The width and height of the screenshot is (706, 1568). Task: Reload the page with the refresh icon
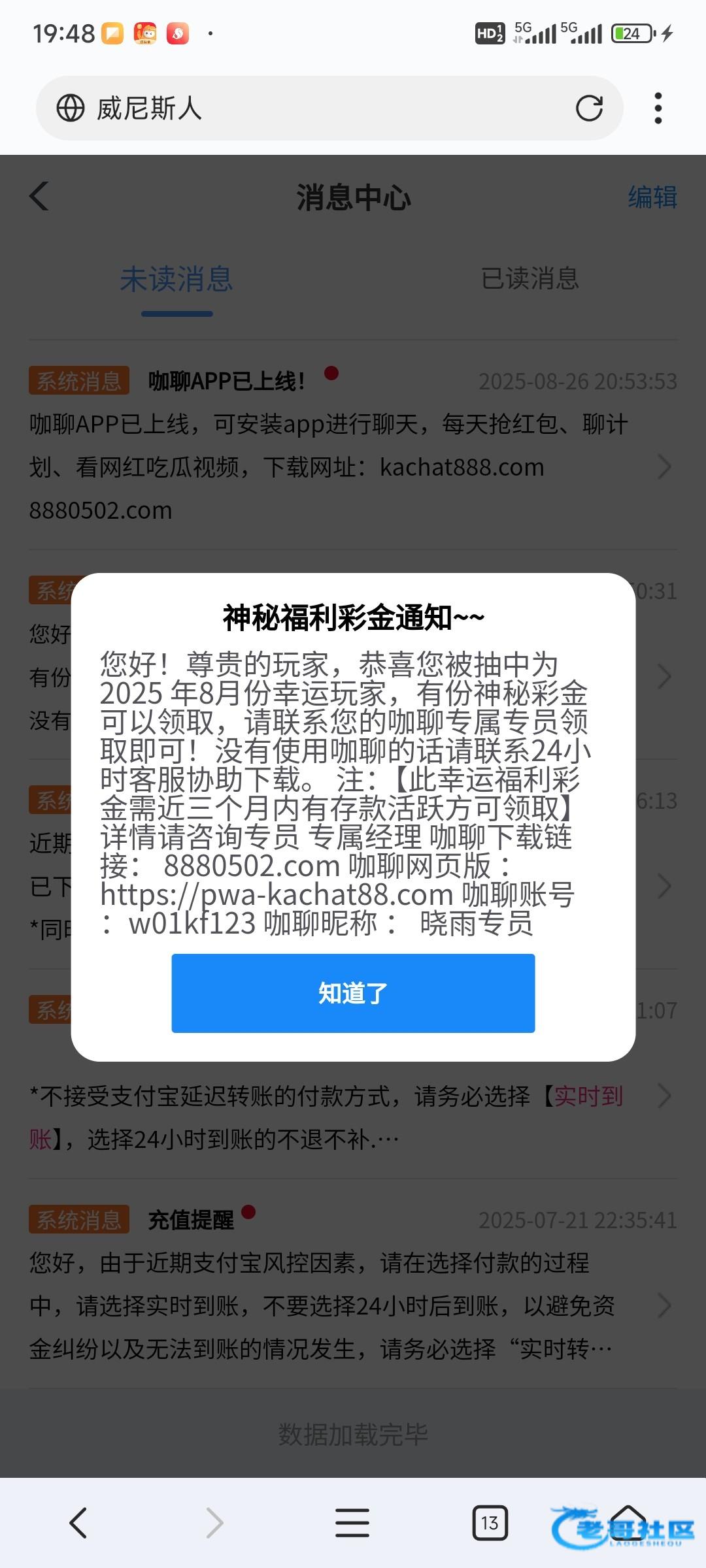[x=588, y=108]
